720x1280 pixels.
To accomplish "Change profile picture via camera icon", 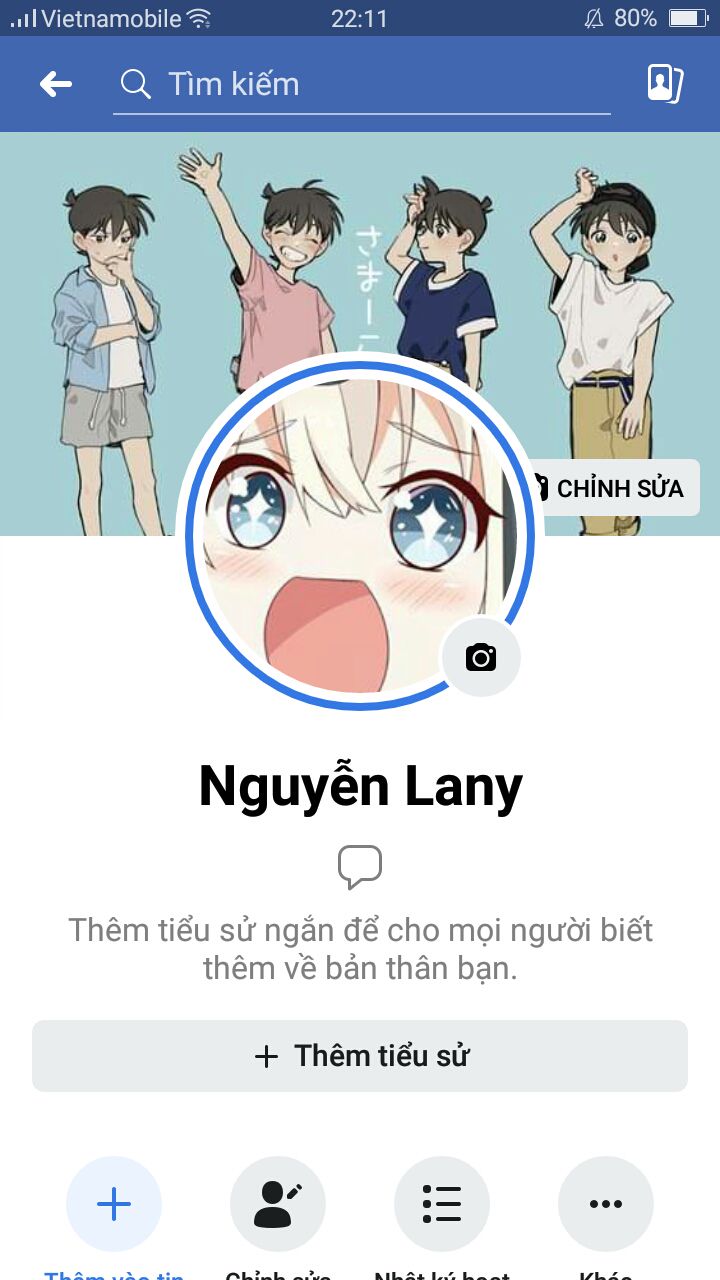I will click(481, 657).
